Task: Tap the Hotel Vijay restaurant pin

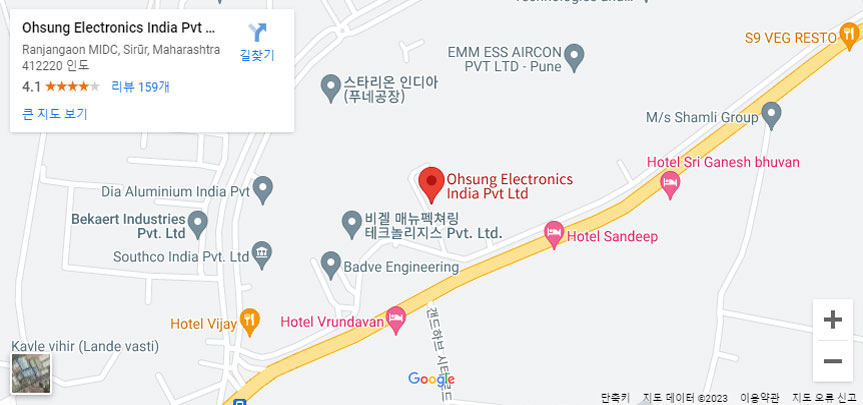Action: (250, 321)
